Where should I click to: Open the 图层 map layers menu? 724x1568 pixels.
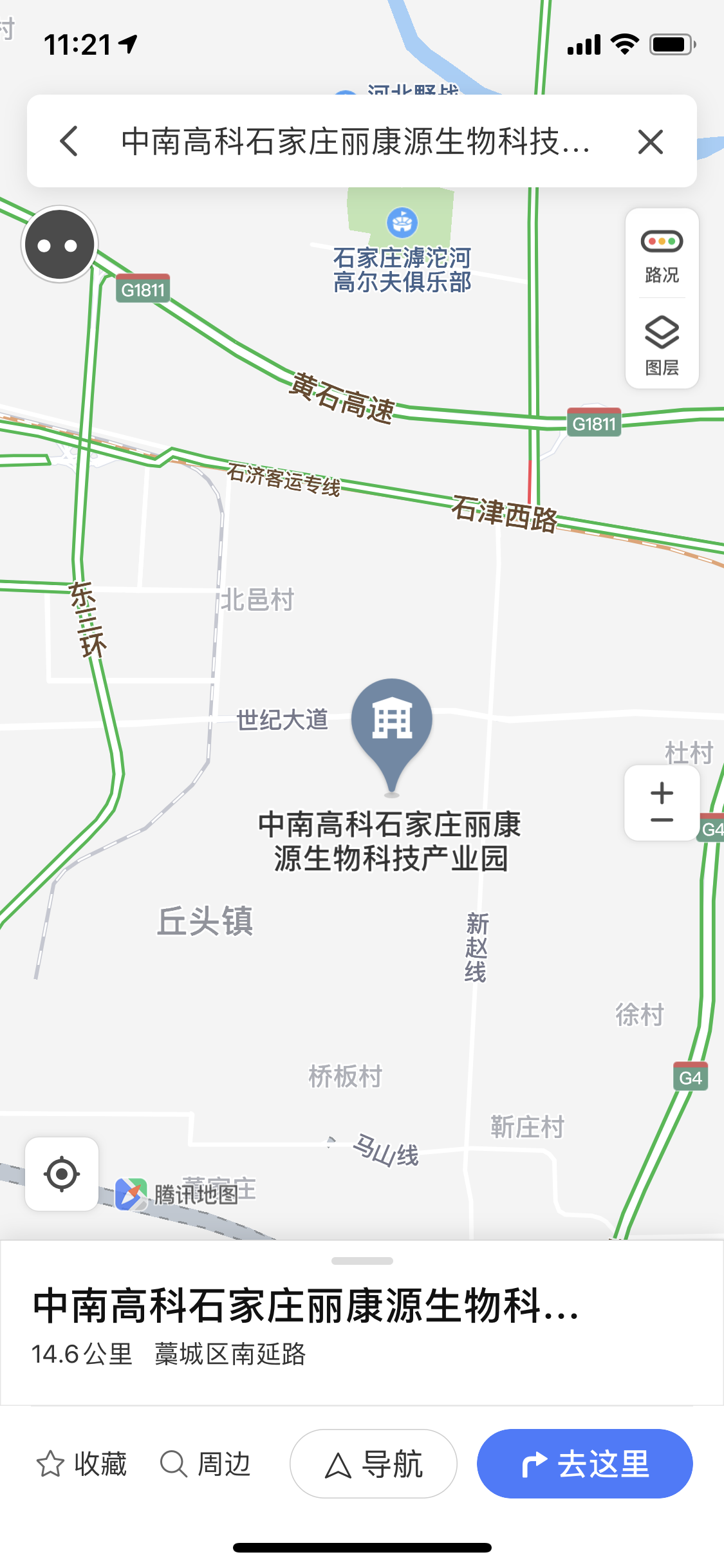pos(662,346)
